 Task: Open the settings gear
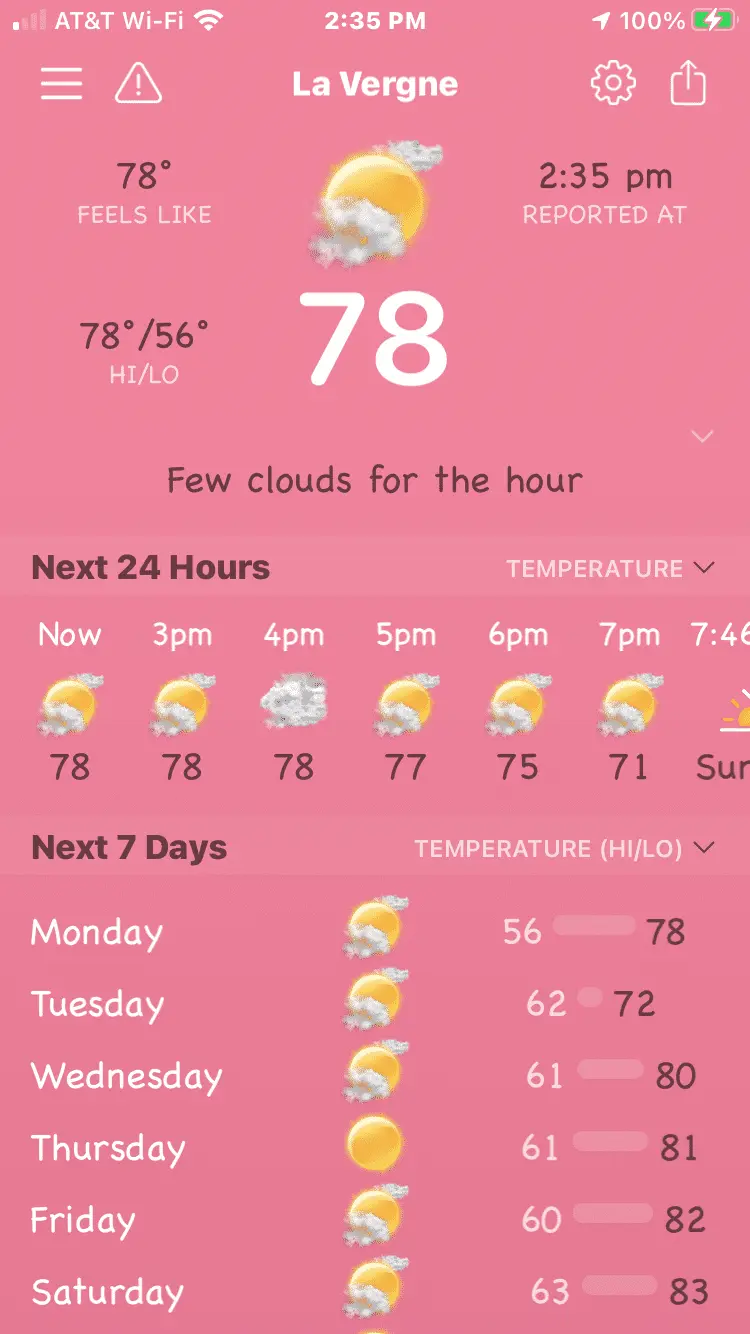pyautogui.click(x=612, y=84)
